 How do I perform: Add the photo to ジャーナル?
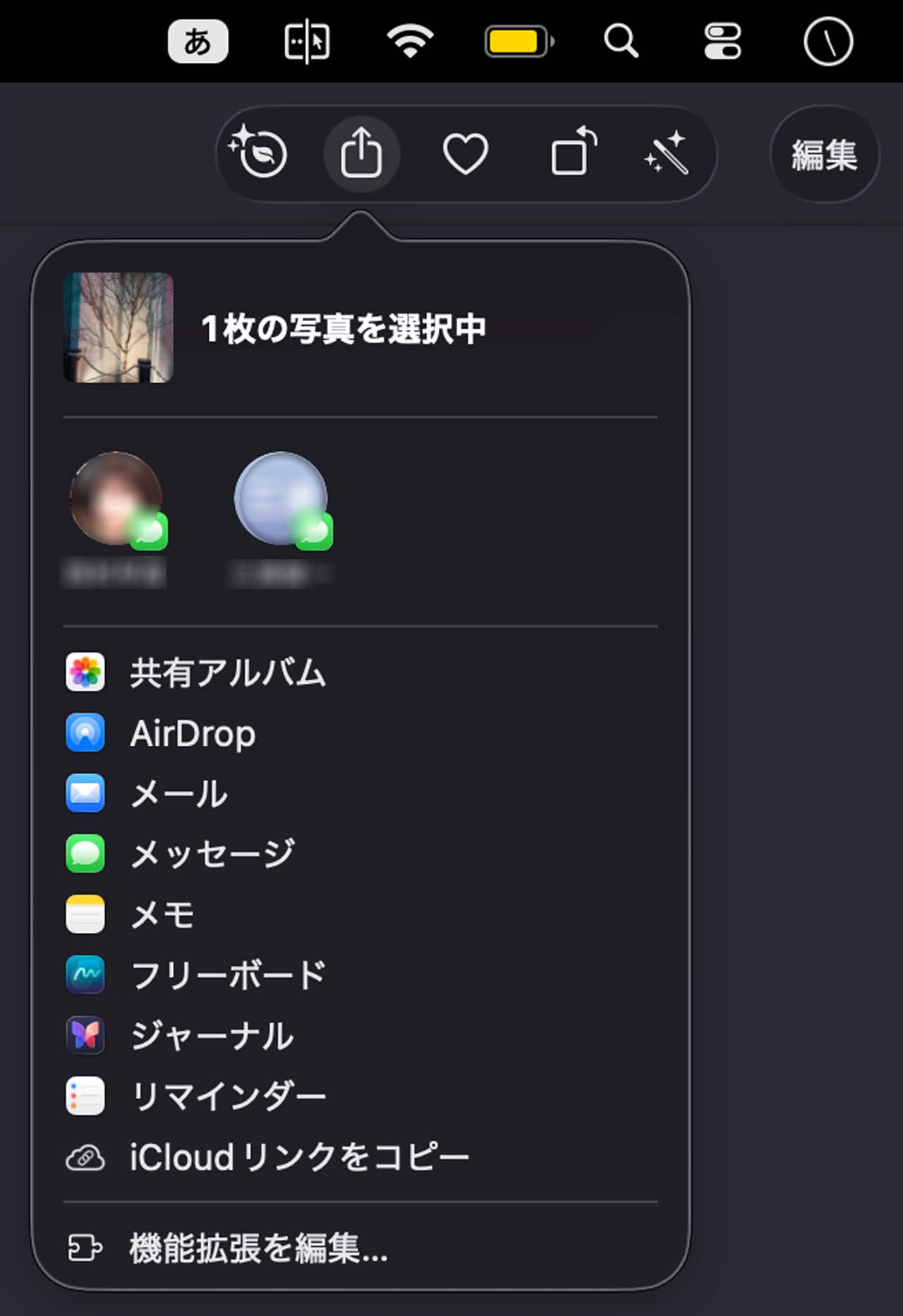pyautogui.click(x=212, y=1036)
